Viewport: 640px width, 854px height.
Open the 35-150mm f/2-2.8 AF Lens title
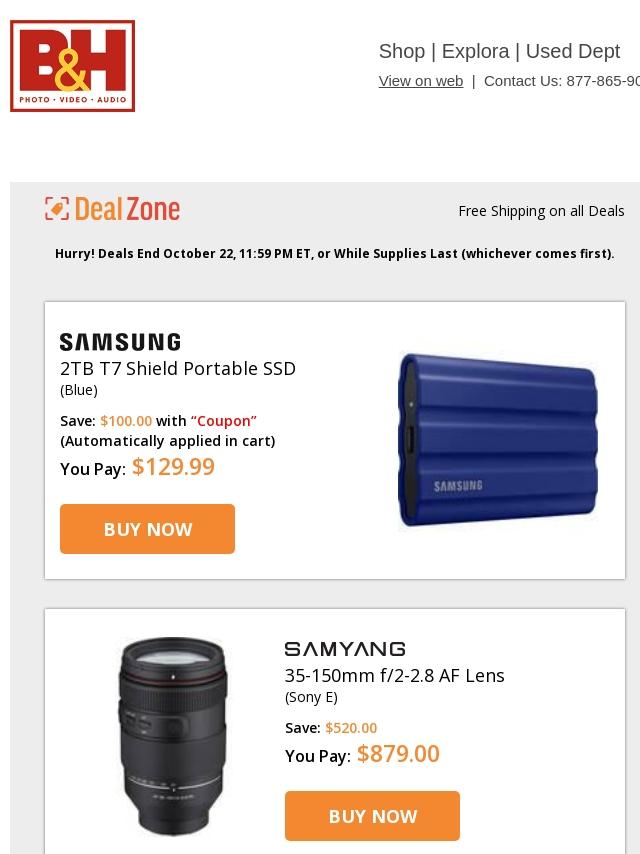click(x=394, y=675)
